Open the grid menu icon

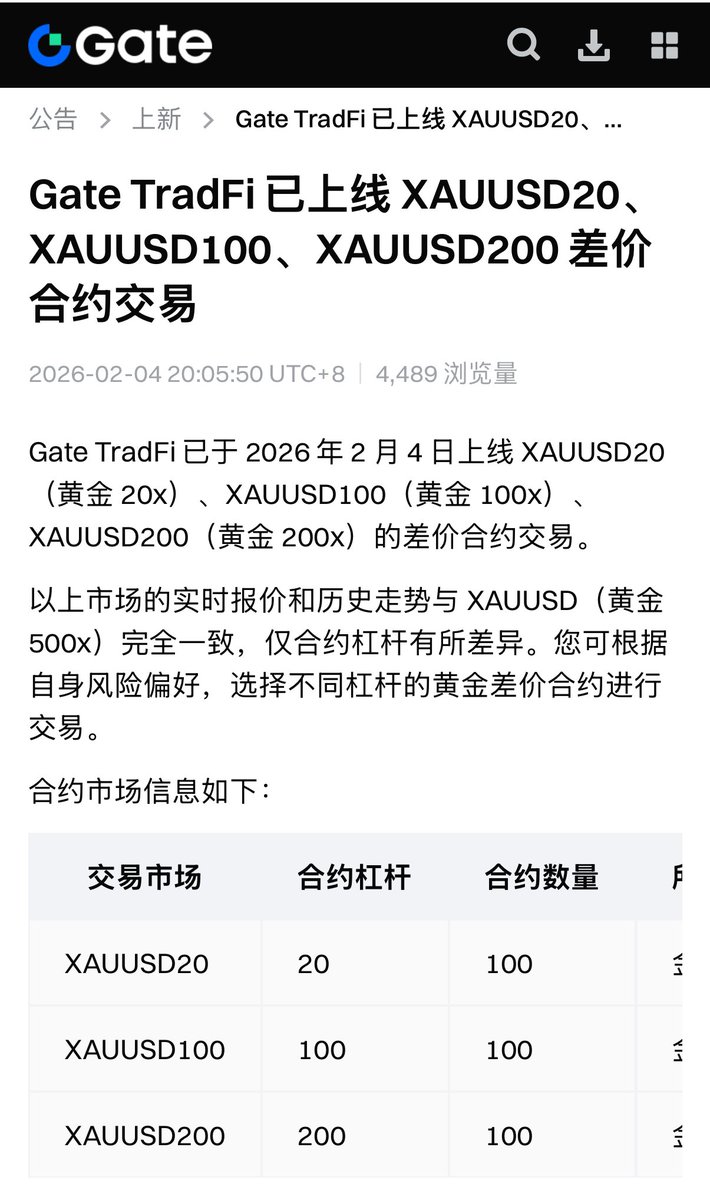664,45
